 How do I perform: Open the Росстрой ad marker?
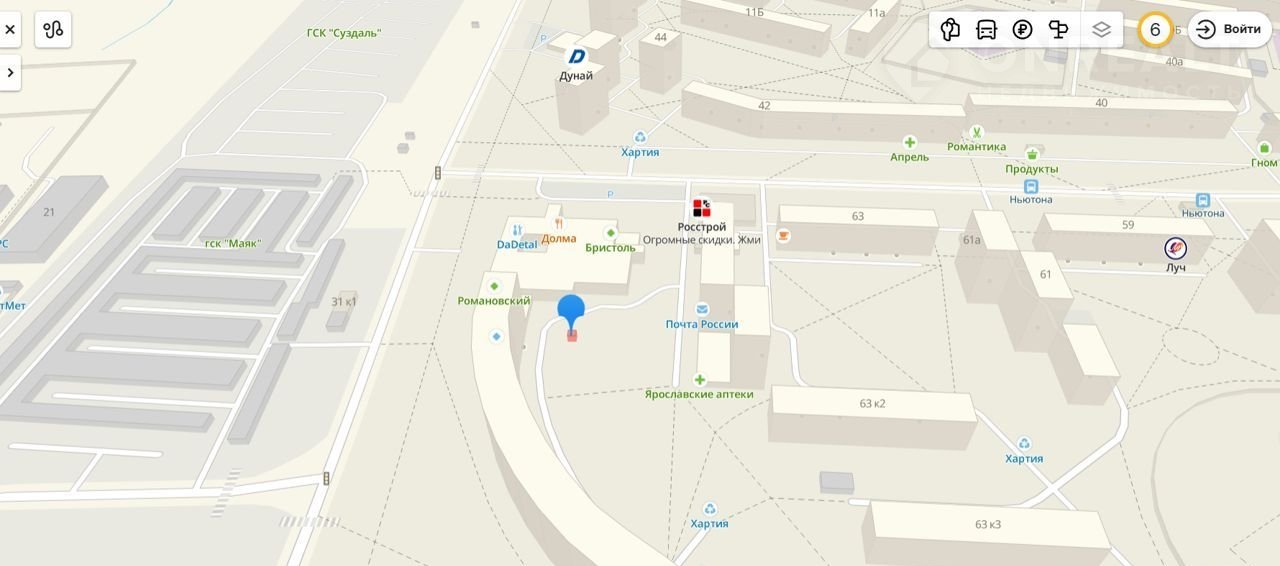pyautogui.click(x=702, y=209)
